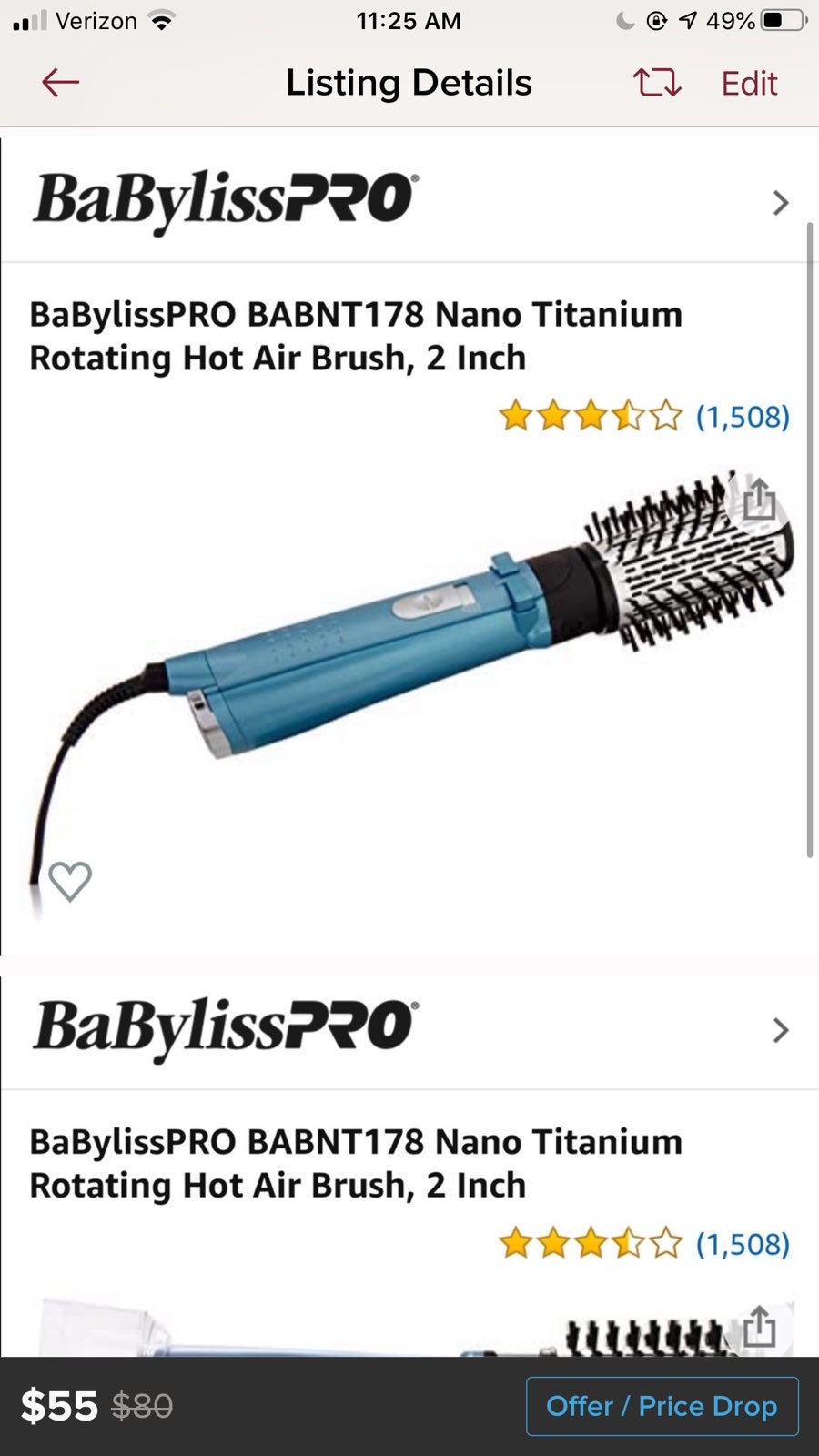The image size is (819, 1456).
Task: Open Offer / Price Drop
Action: click(x=662, y=1406)
